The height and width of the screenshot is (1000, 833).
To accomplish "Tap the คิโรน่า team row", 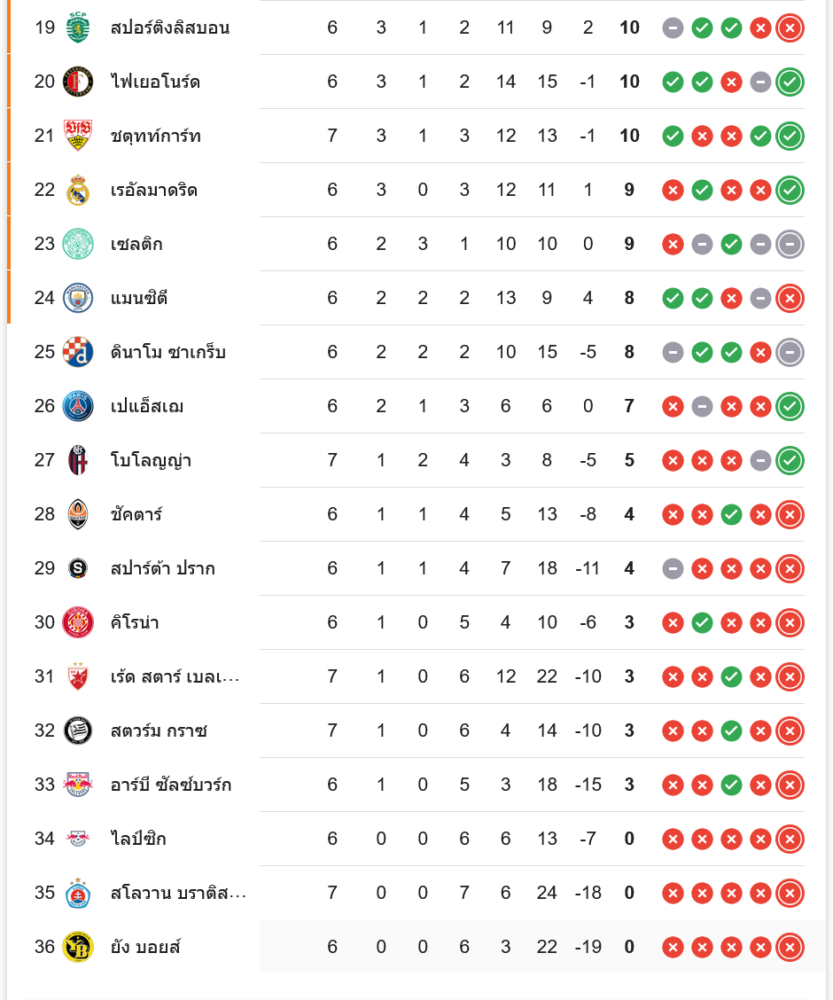I will pyautogui.click(x=135, y=622).
